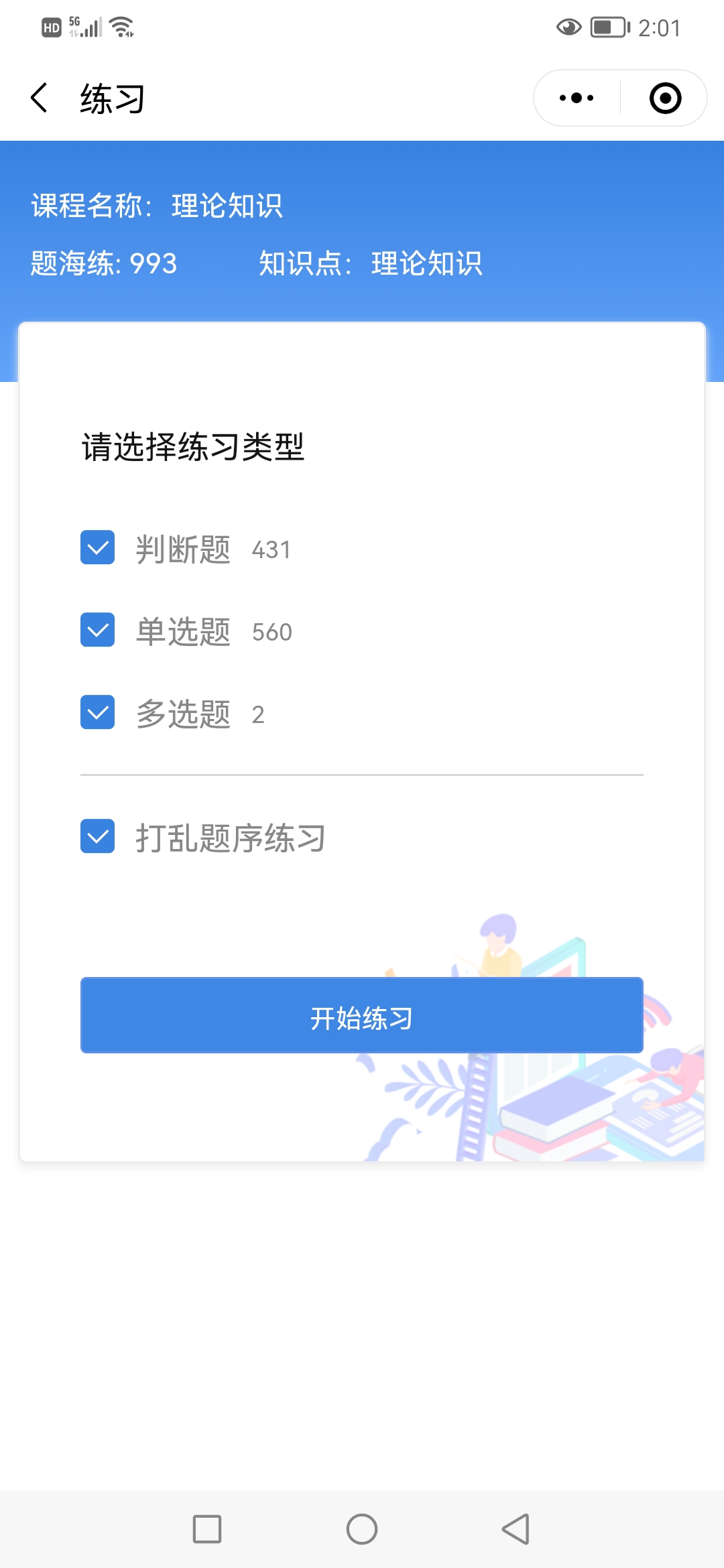The width and height of the screenshot is (724, 1568).
Task: Tap 开始练习 to start practice
Action: [362, 1015]
